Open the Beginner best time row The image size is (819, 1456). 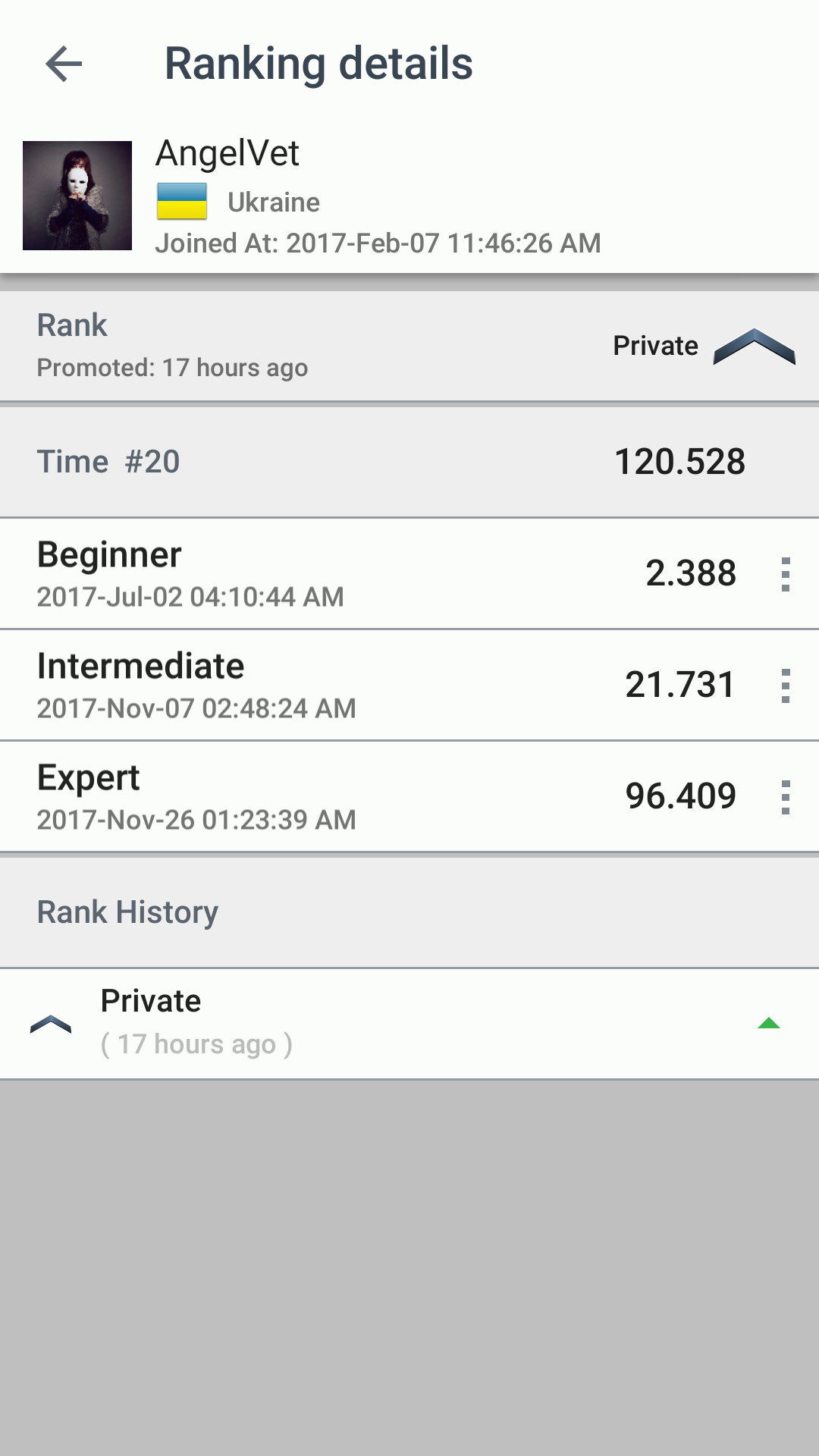pos(341,574)
